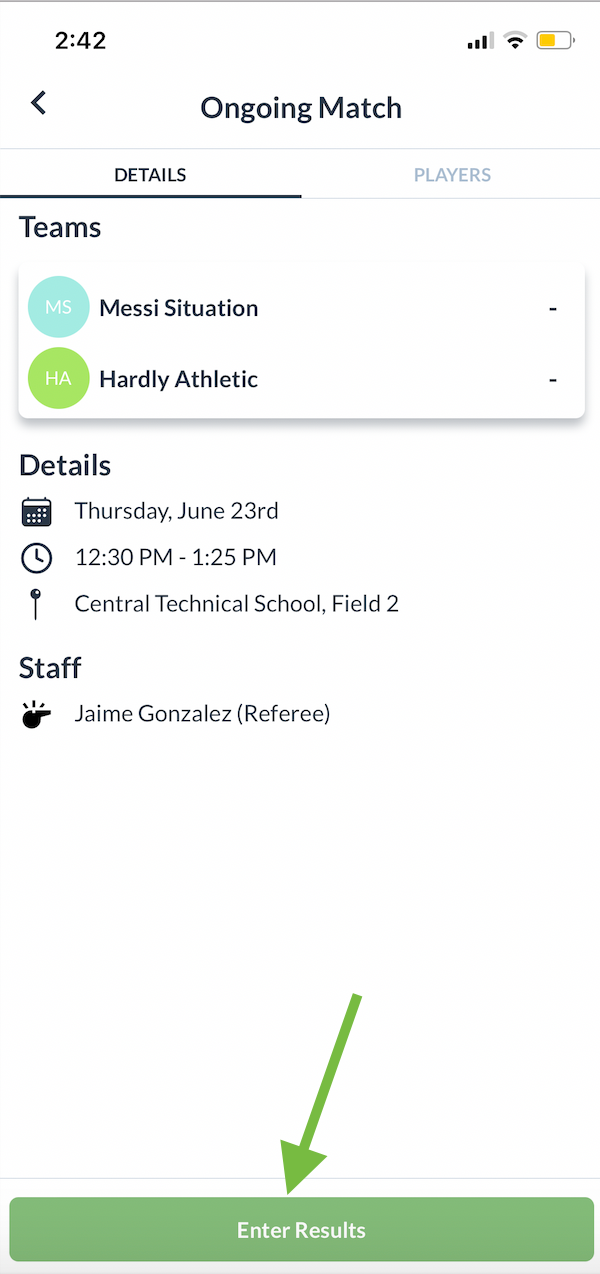
Task: Tap the Enter Results button
Action: click(301, 1230)
